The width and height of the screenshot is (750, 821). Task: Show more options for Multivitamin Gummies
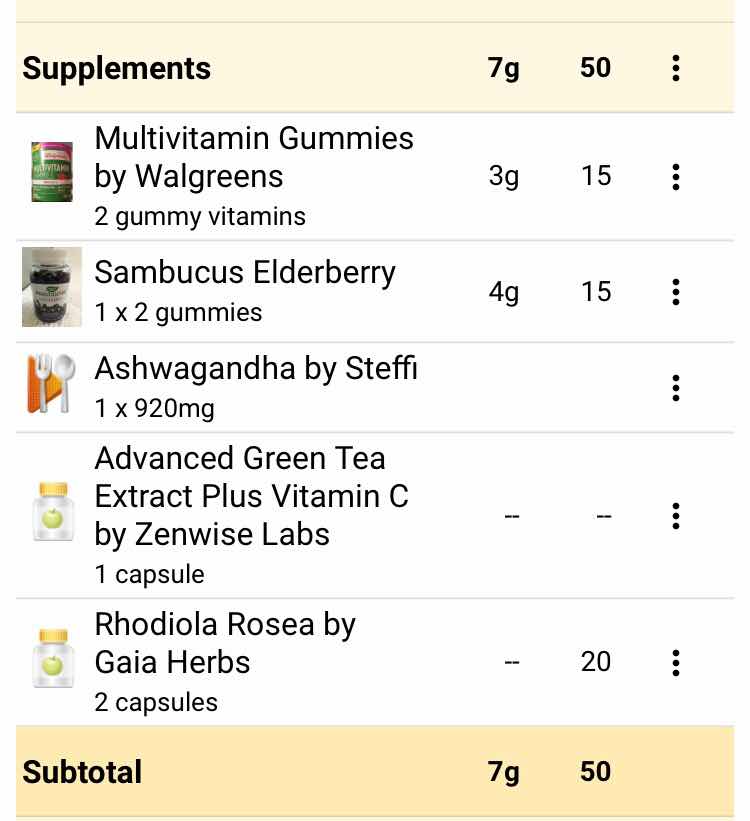point(676,177)
